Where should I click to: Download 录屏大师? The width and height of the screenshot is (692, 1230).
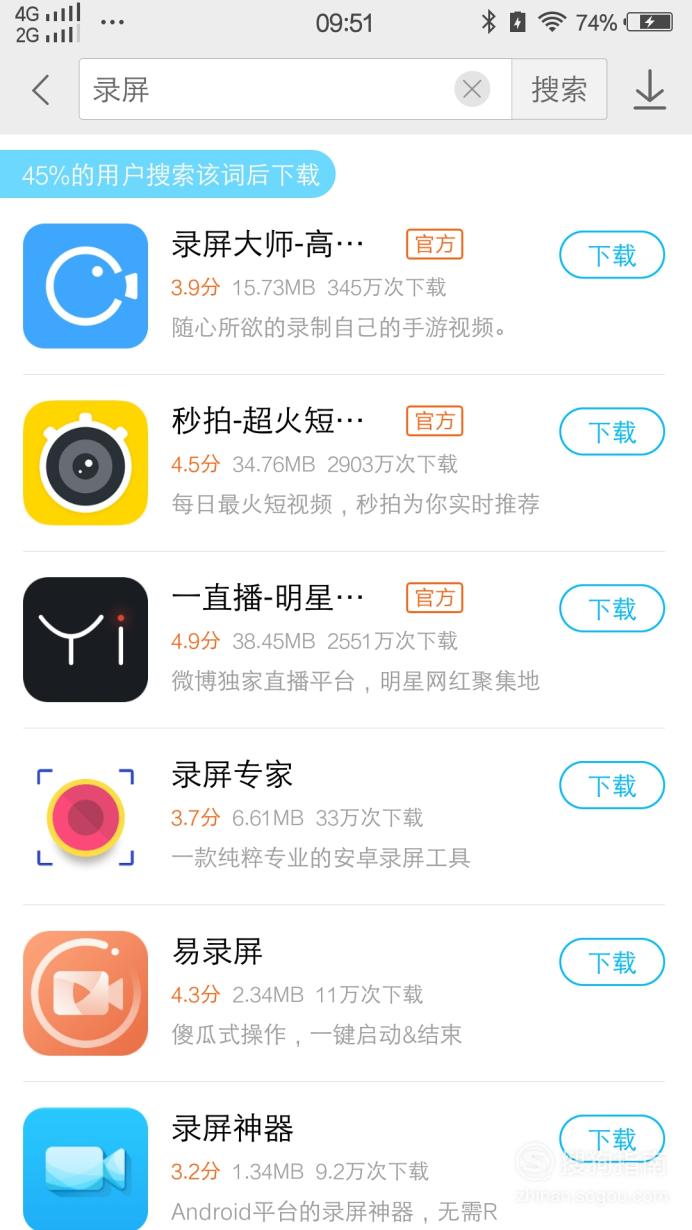(x=612, y=255)
